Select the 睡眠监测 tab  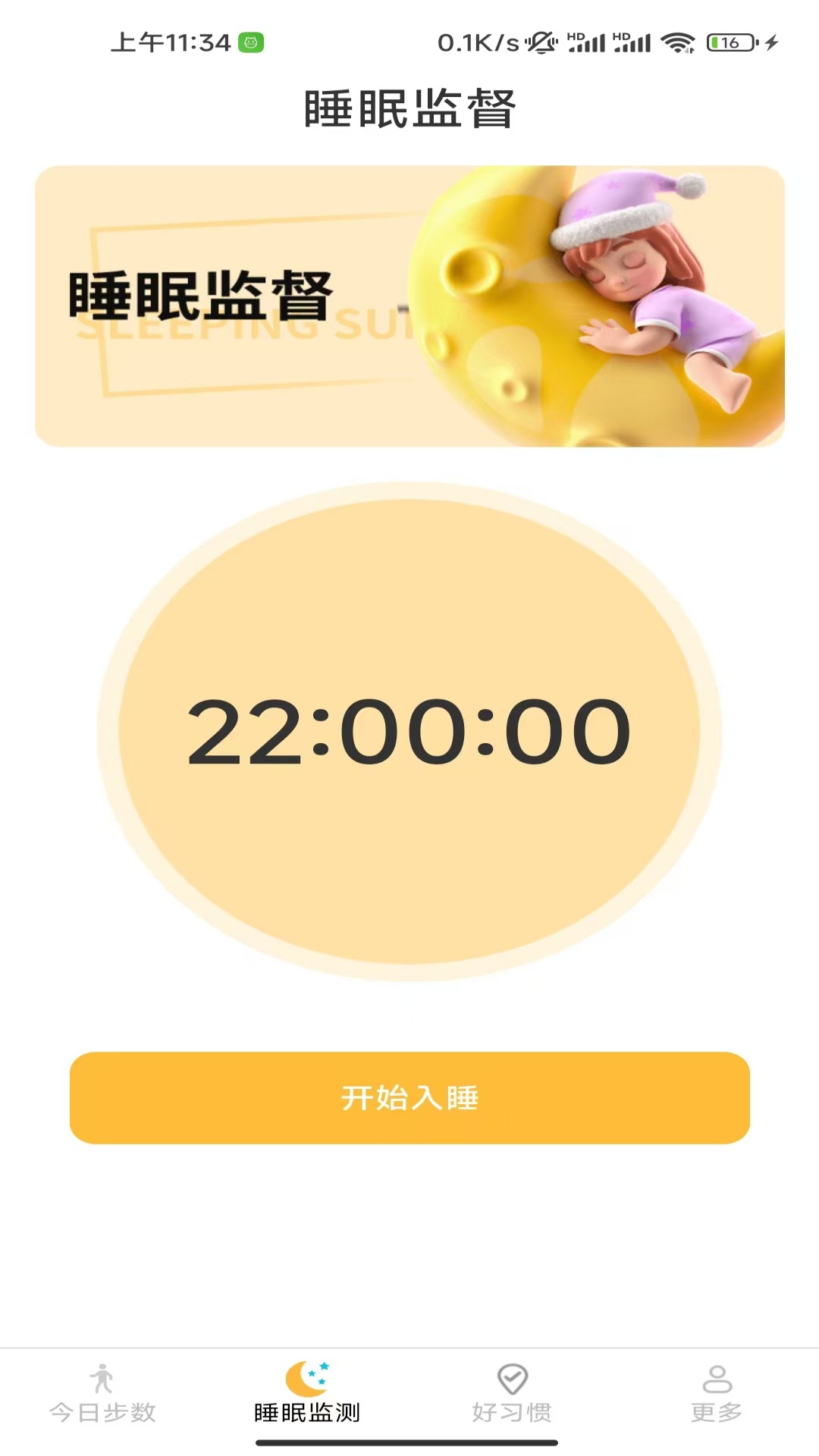coord(307,1395)
